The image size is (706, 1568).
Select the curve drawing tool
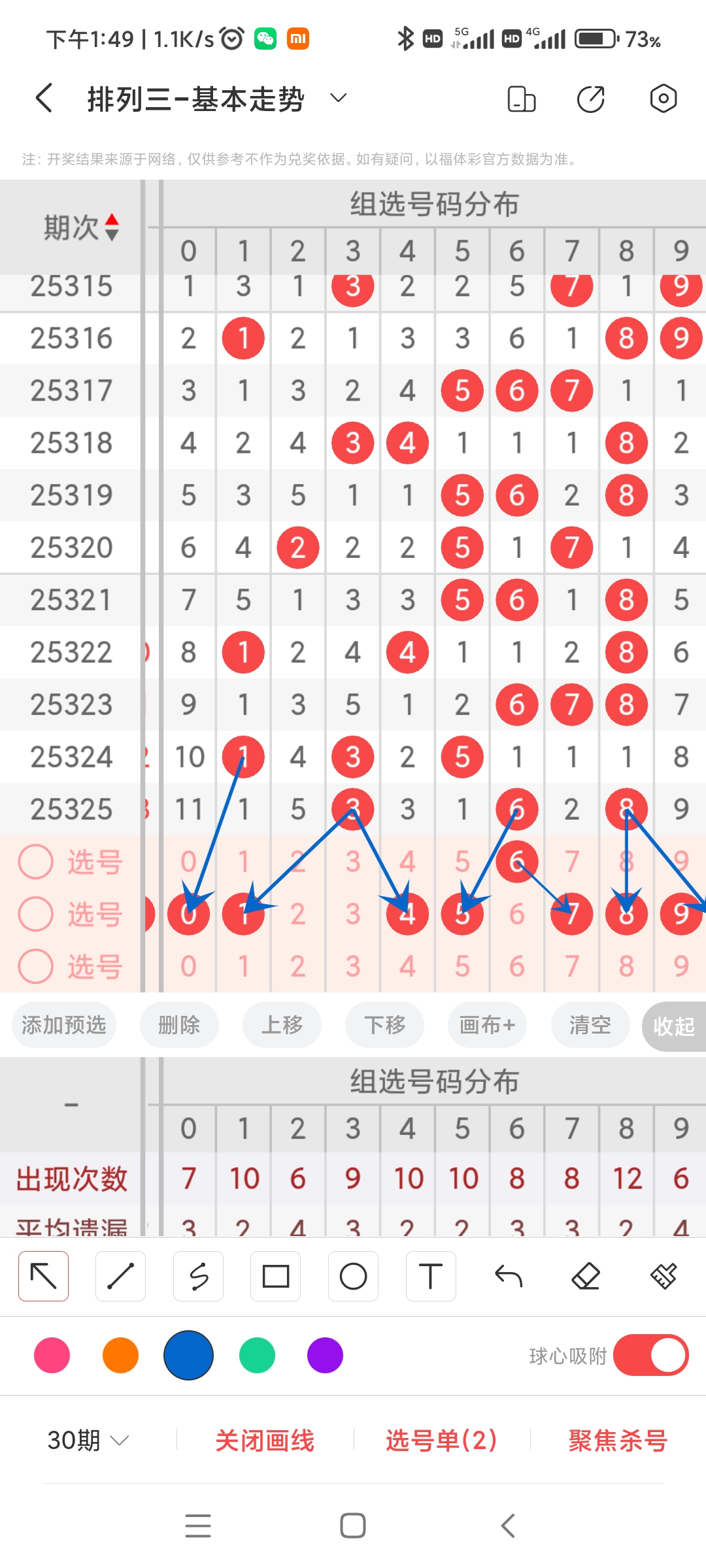coord(199,1275)
